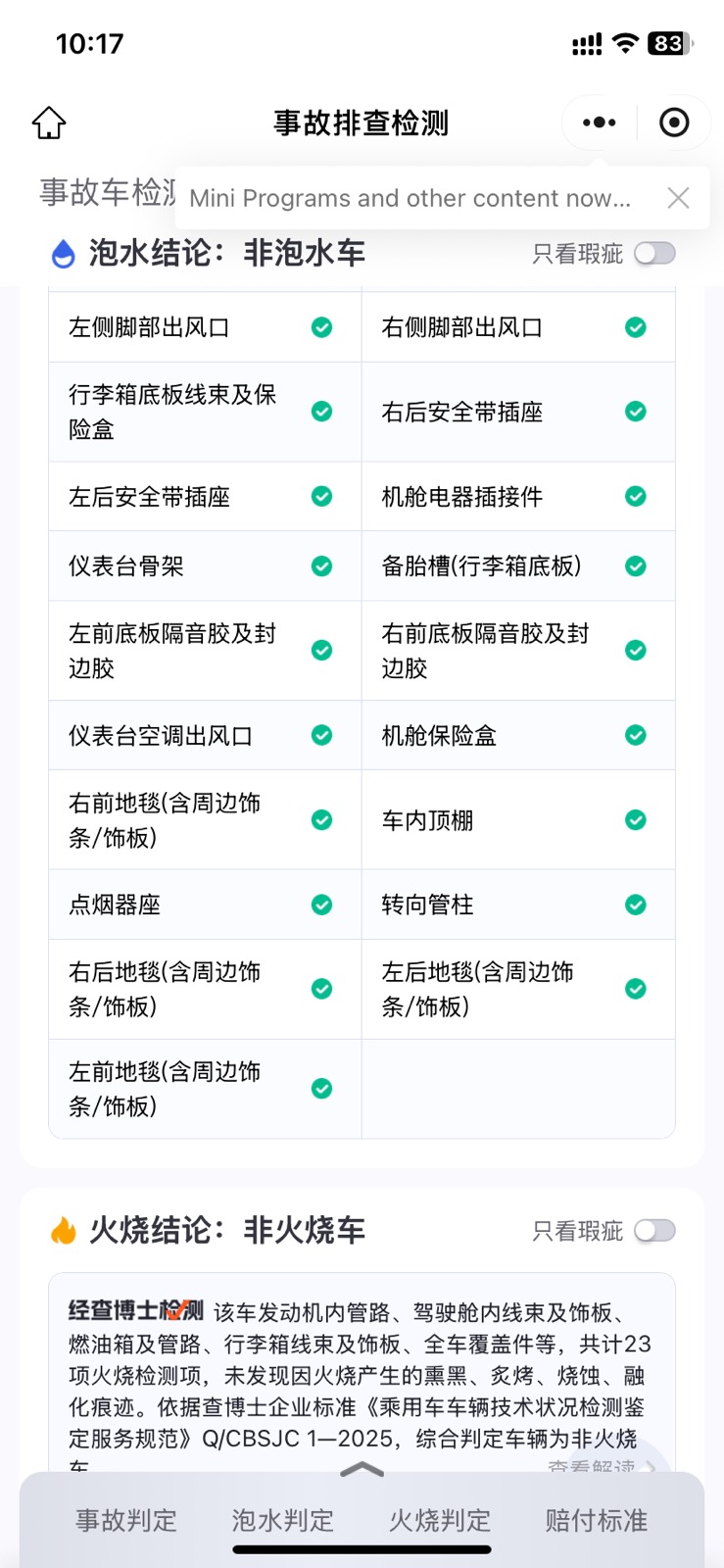Viewport: 724px width, 1568px height.
Task: Go to the mini program home icon
Action: [x=49, y=122]
